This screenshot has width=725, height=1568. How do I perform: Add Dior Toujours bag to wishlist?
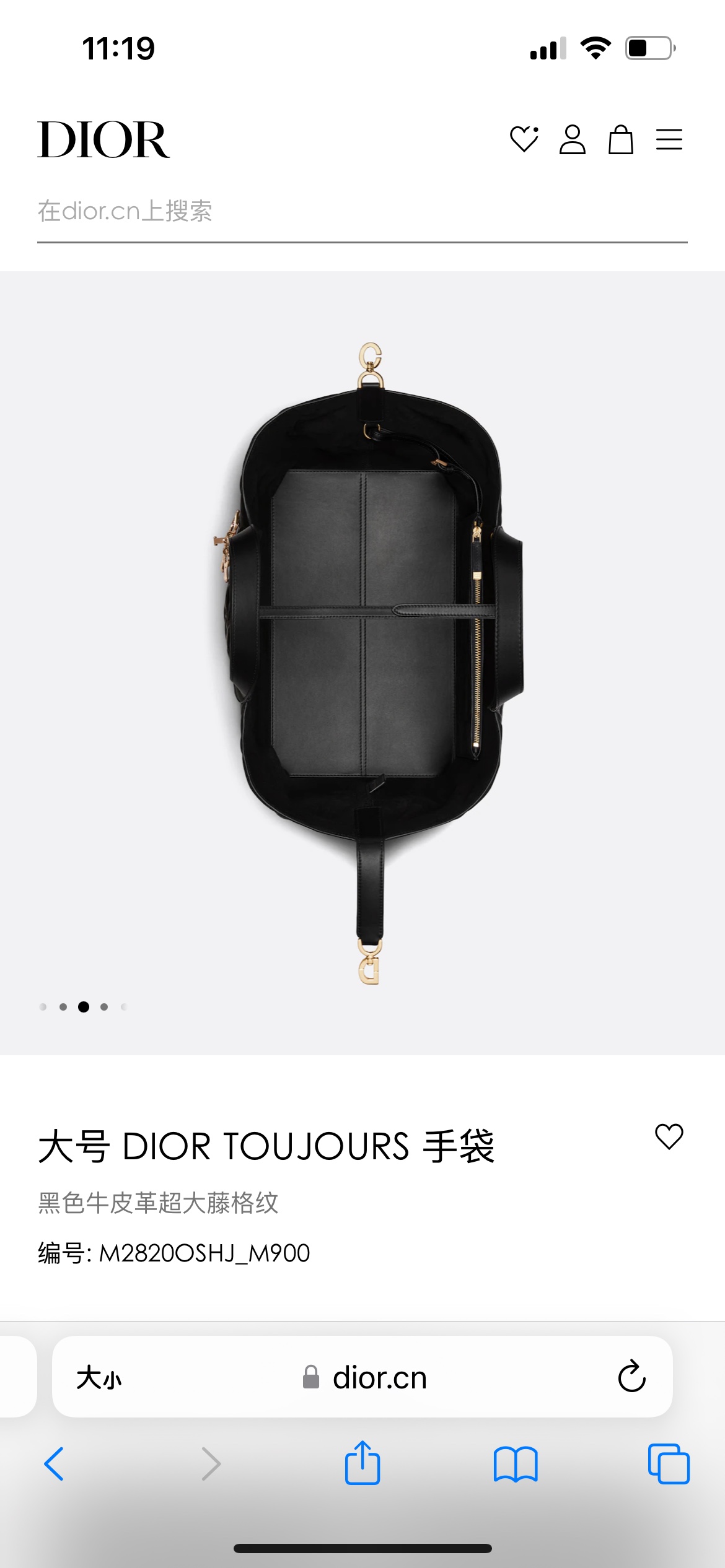point(669,1137)
